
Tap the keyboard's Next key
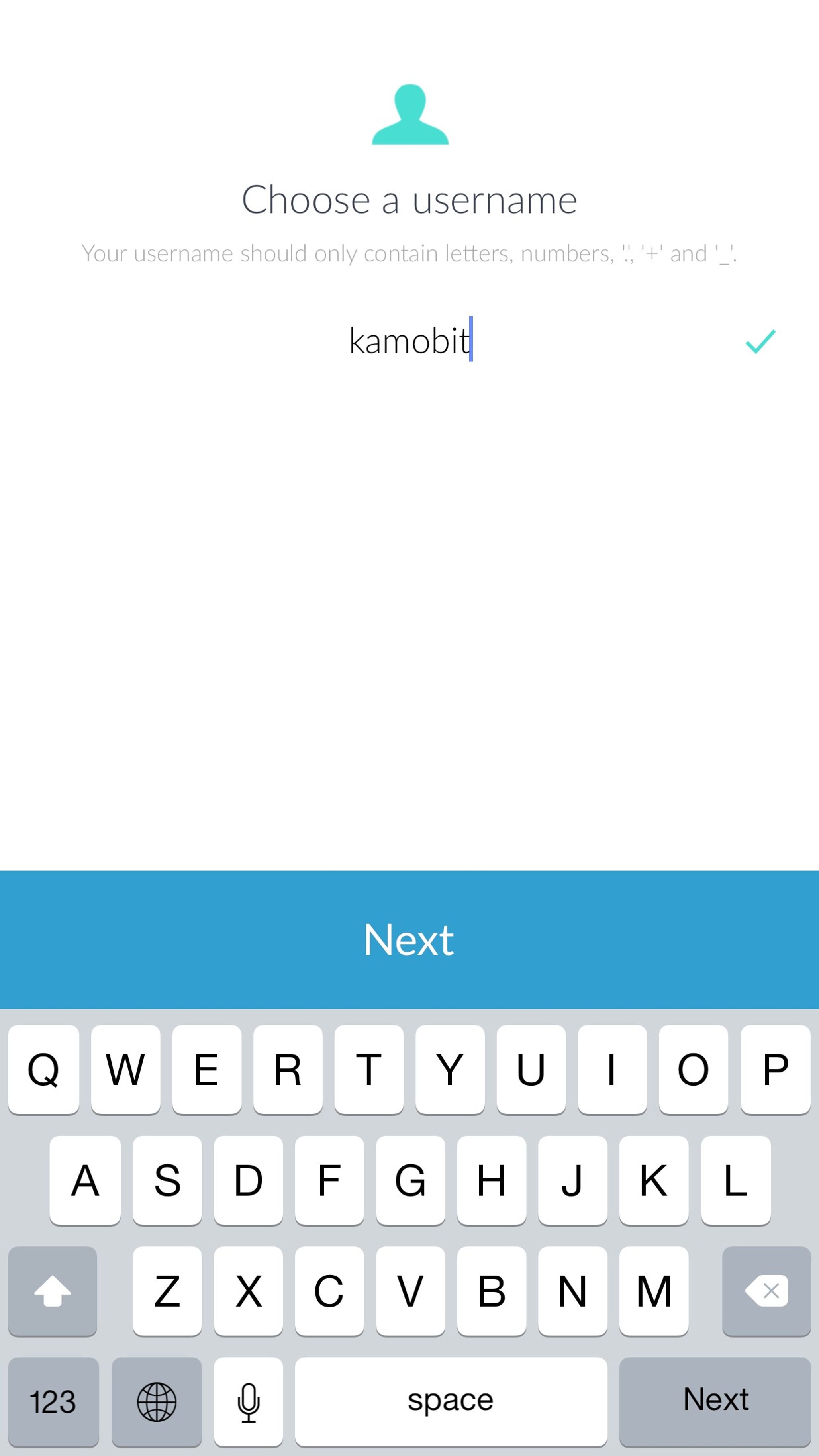click(715, 1401)
